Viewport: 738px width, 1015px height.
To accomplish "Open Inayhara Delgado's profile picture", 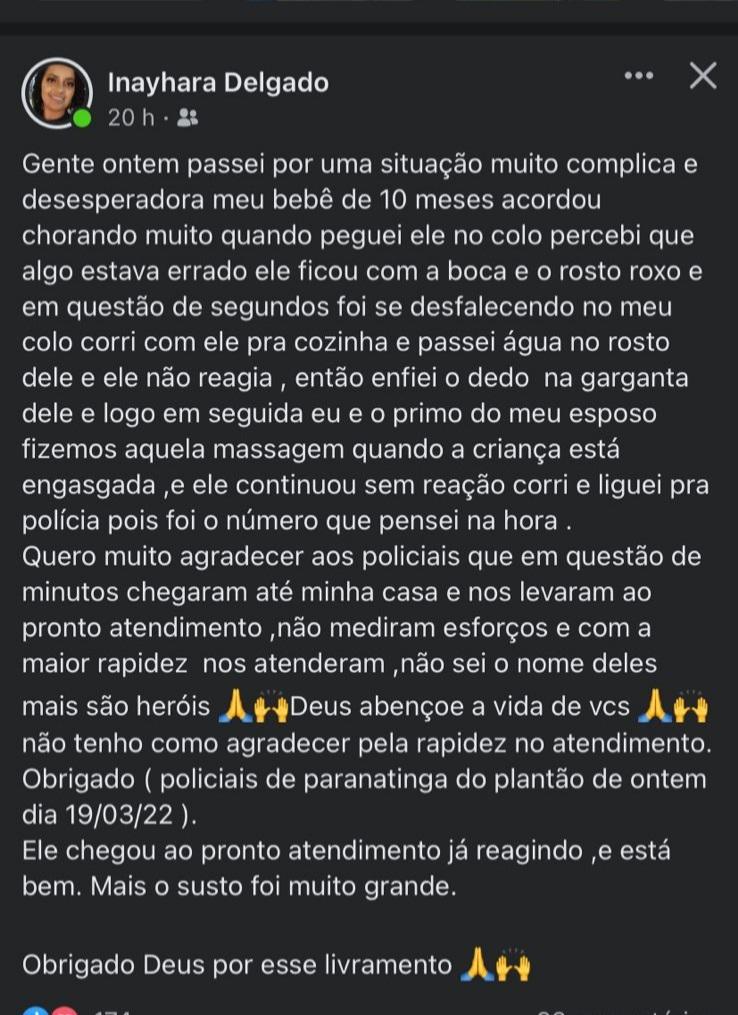I will 56,92.
